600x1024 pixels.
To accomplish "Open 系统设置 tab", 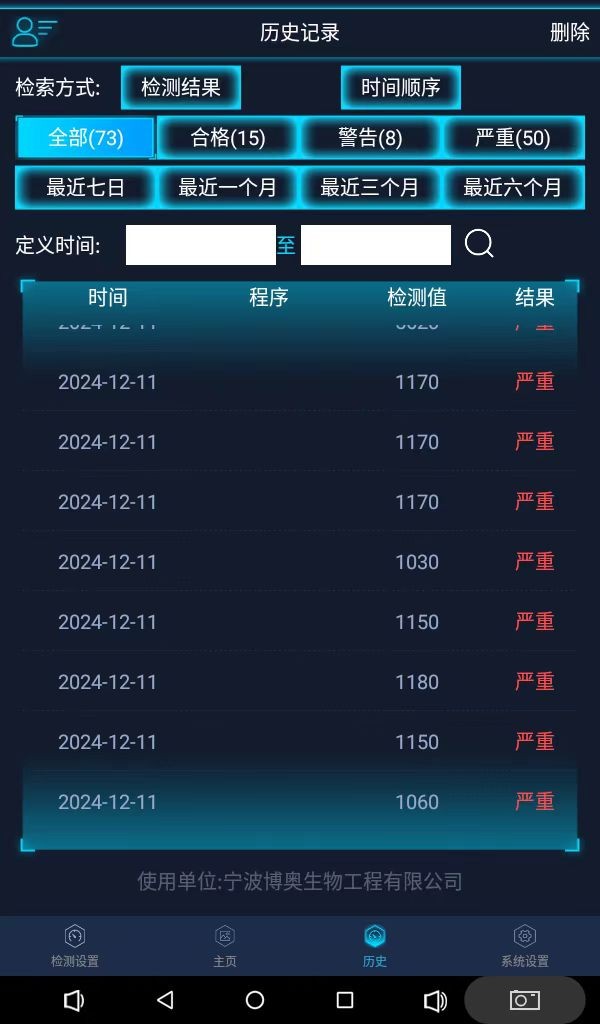I will (525, 946).
